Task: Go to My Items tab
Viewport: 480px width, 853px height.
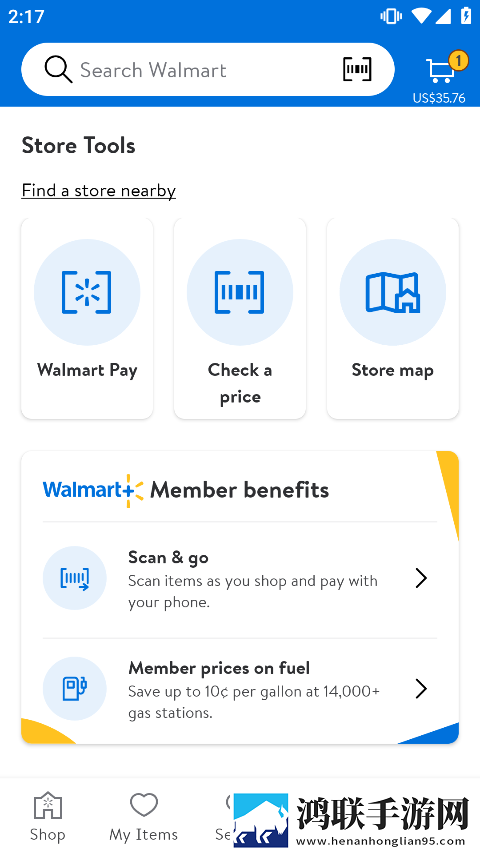Action: 144,817
